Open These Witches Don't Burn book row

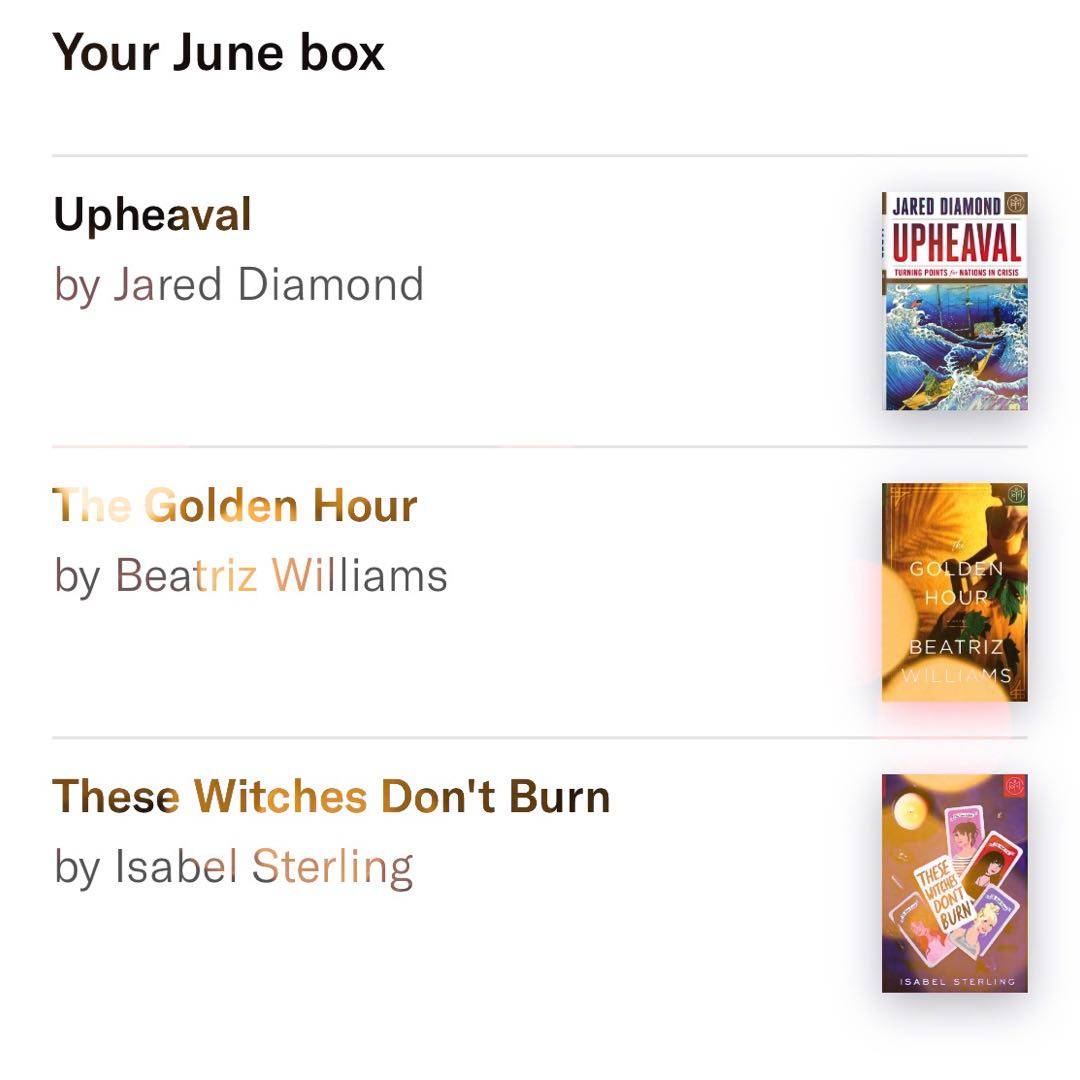[x=331, y=797]
